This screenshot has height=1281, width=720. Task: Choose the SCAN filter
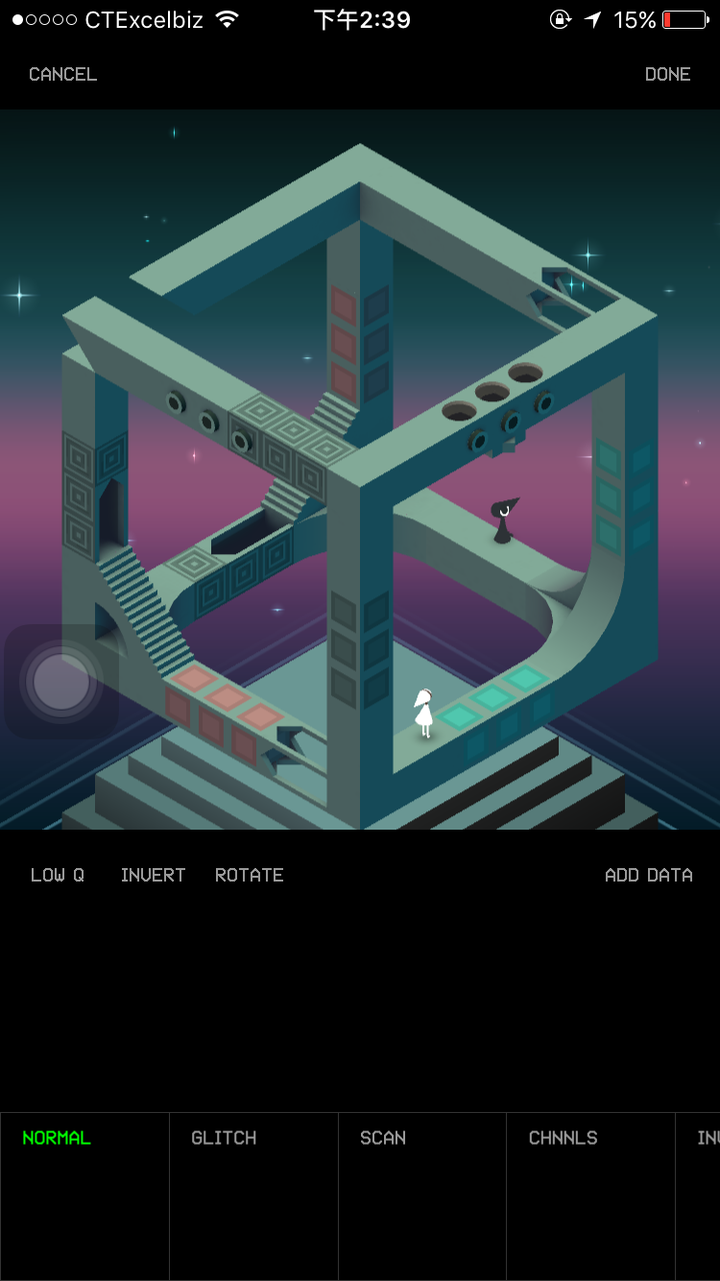(x=422, y=1196)
